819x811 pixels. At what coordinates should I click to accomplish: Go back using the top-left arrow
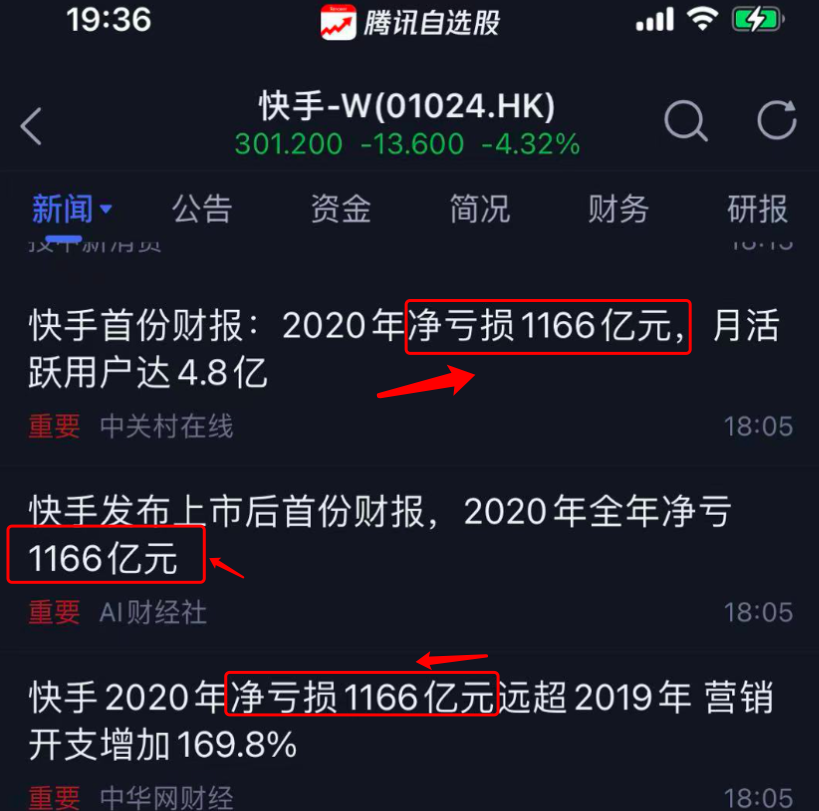[x=32, y=126]
